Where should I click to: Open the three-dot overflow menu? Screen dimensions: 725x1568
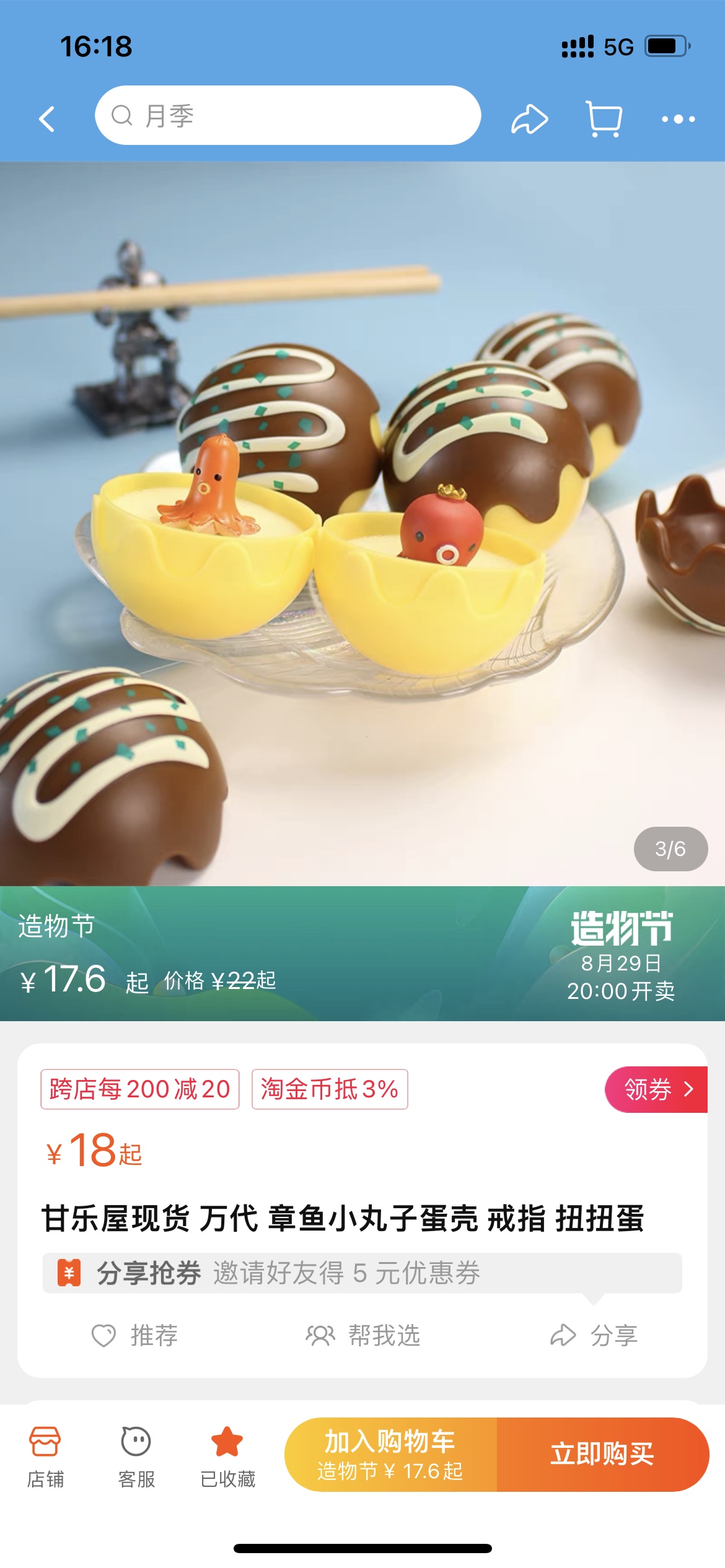click(678, 118)
